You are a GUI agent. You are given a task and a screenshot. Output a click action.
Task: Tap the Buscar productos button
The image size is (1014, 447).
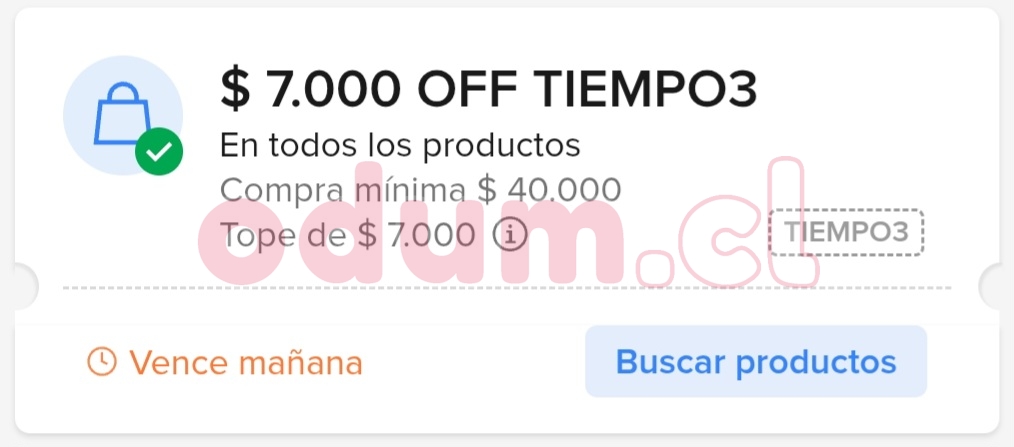[x=756, y=361]
